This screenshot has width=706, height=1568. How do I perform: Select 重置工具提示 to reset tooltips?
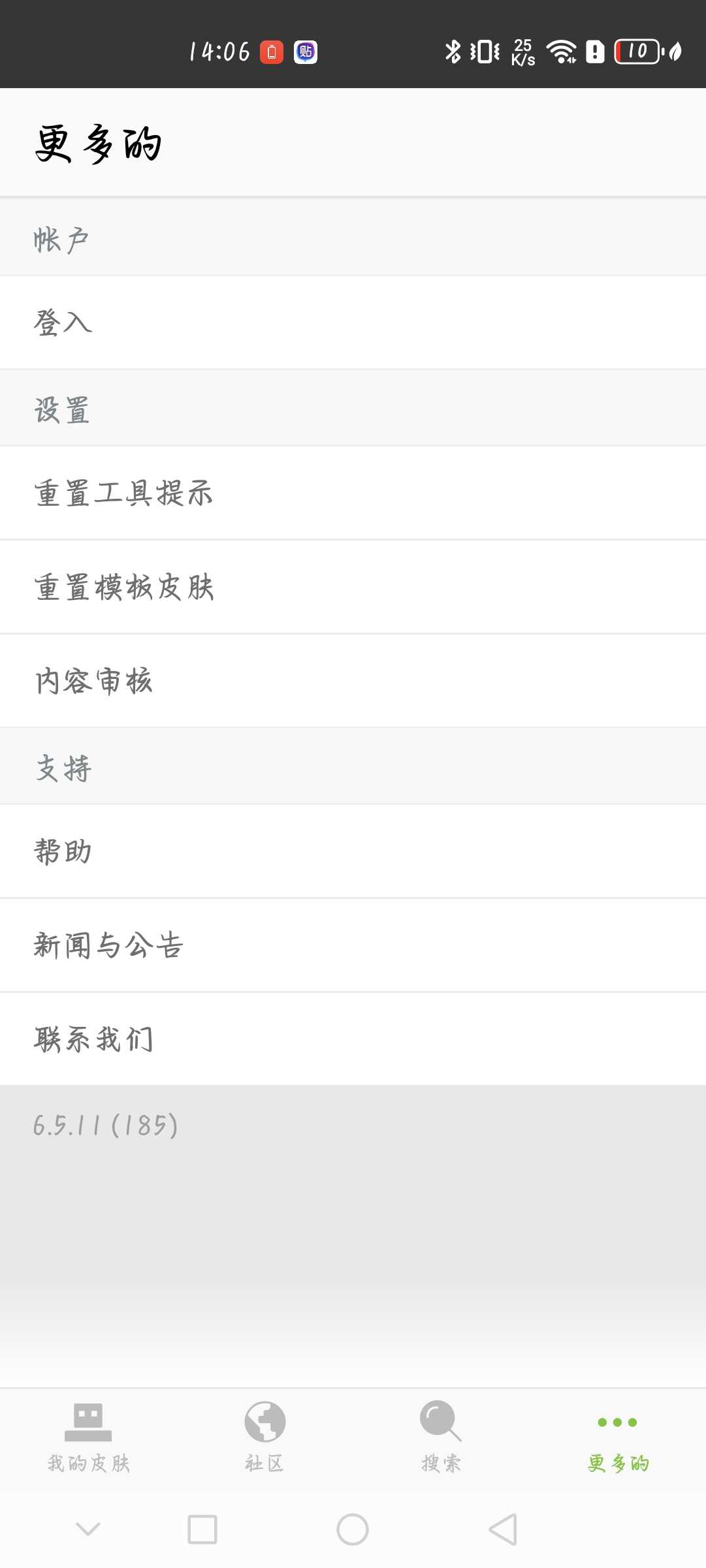click(353, 493)
